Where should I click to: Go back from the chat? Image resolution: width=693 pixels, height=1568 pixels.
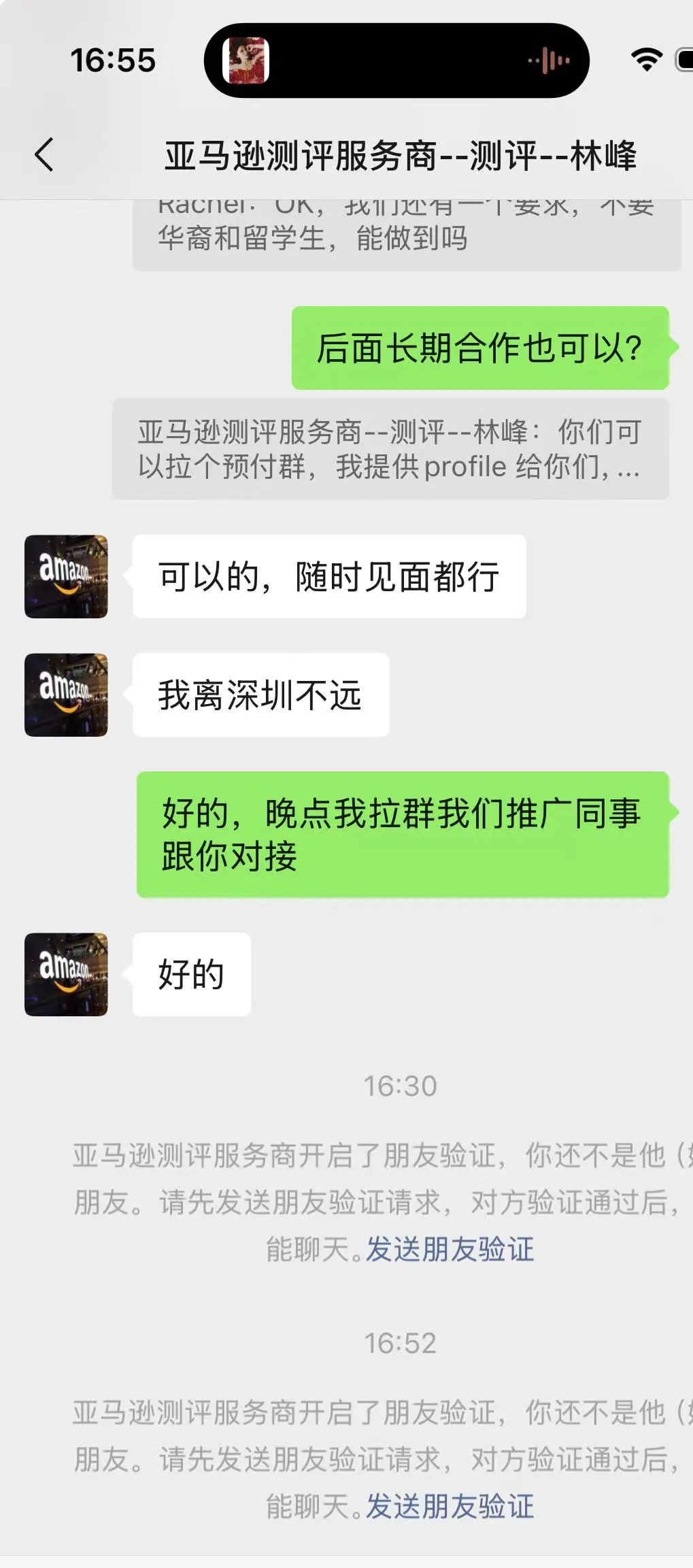point(44,154)
